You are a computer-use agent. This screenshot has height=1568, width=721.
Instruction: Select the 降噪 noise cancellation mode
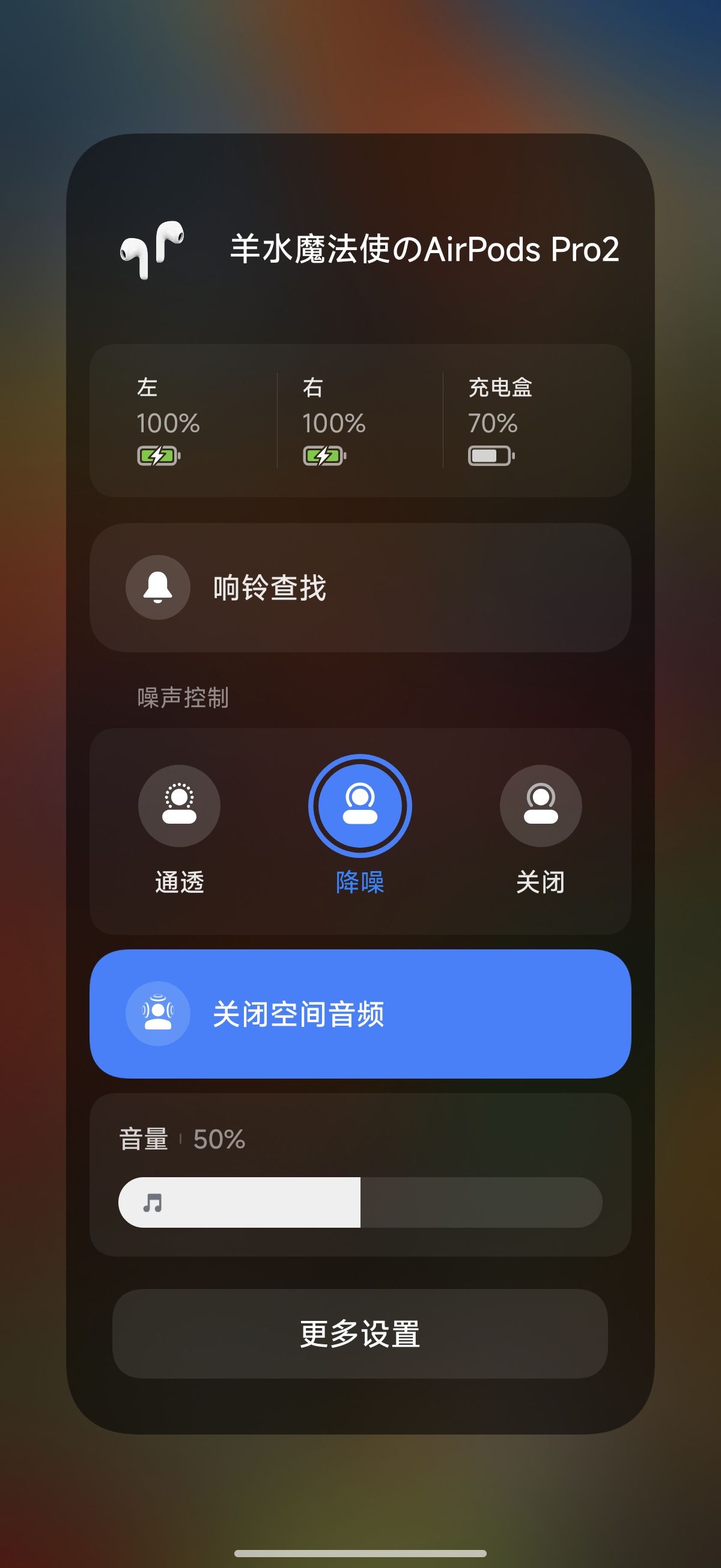coord(359,806)
